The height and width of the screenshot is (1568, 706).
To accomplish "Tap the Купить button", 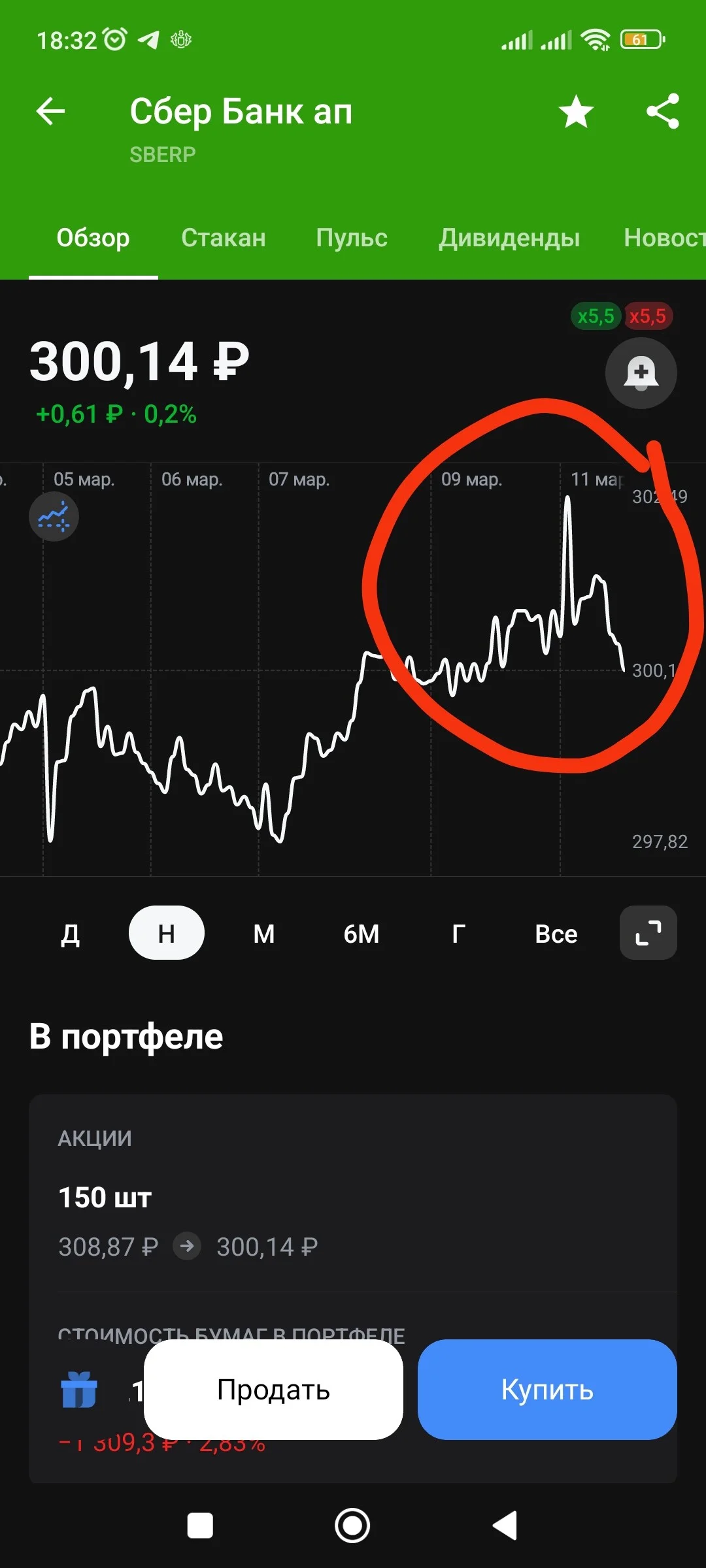I will (x=547, y=1390).
